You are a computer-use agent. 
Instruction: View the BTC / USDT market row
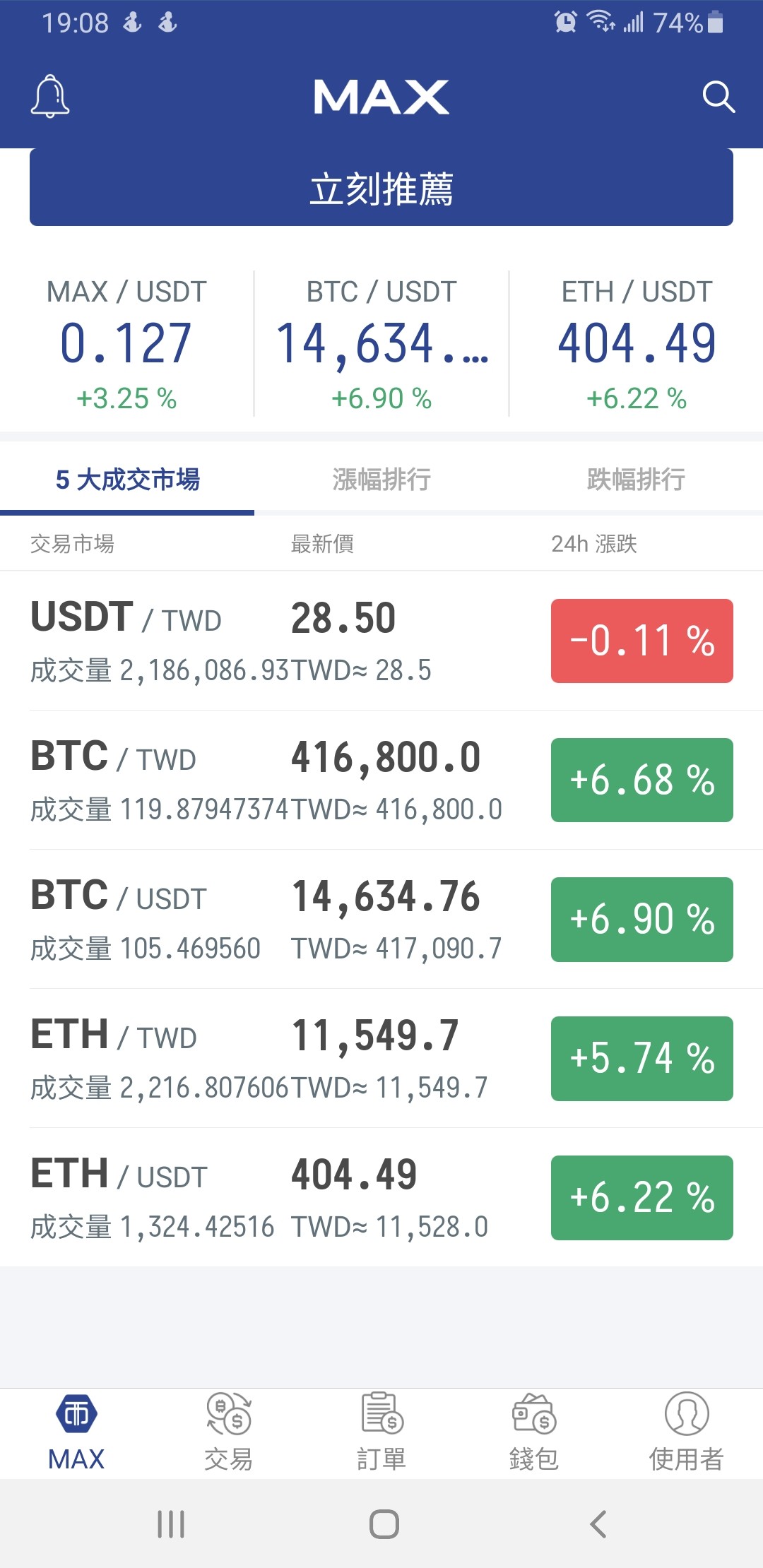tap(381, 919)
